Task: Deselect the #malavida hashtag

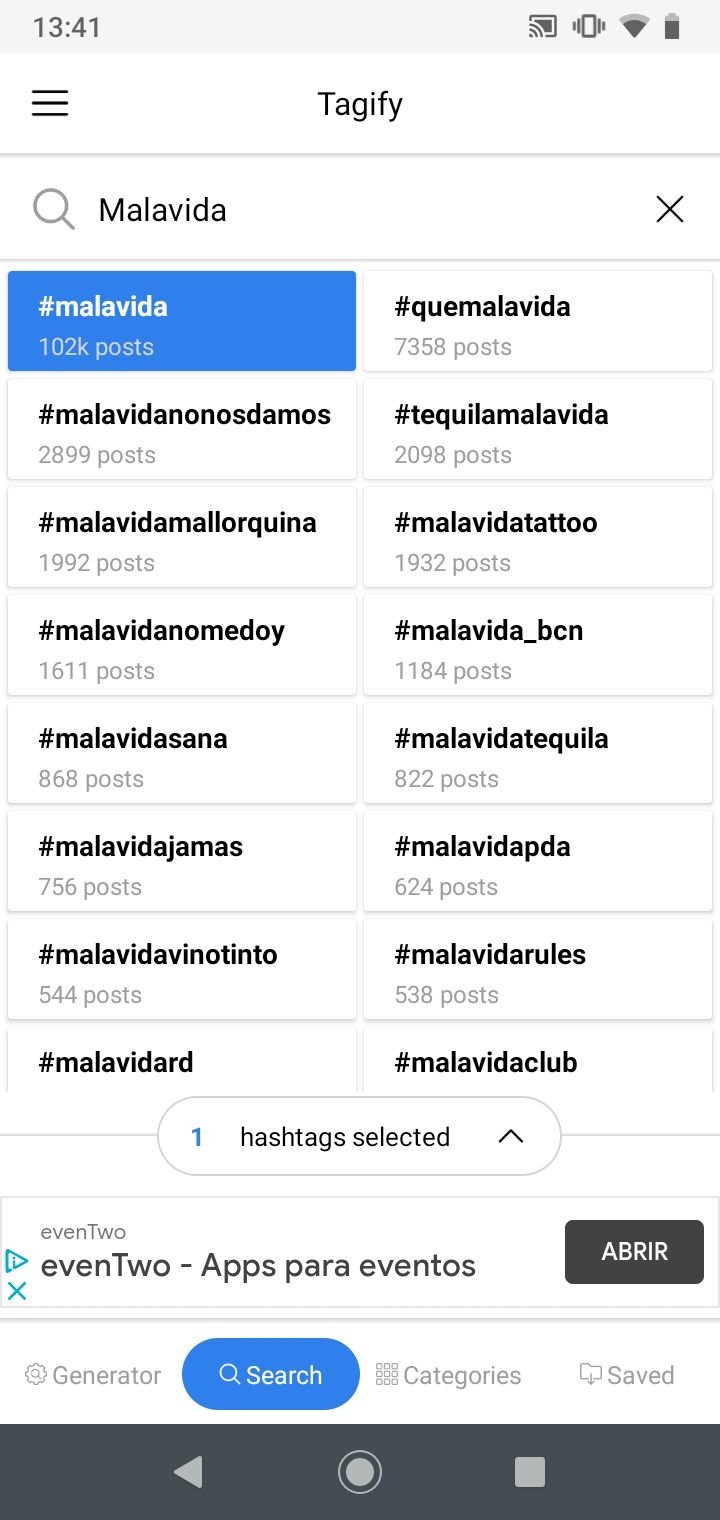Action: pyautogui.click(x=182, y=321)
